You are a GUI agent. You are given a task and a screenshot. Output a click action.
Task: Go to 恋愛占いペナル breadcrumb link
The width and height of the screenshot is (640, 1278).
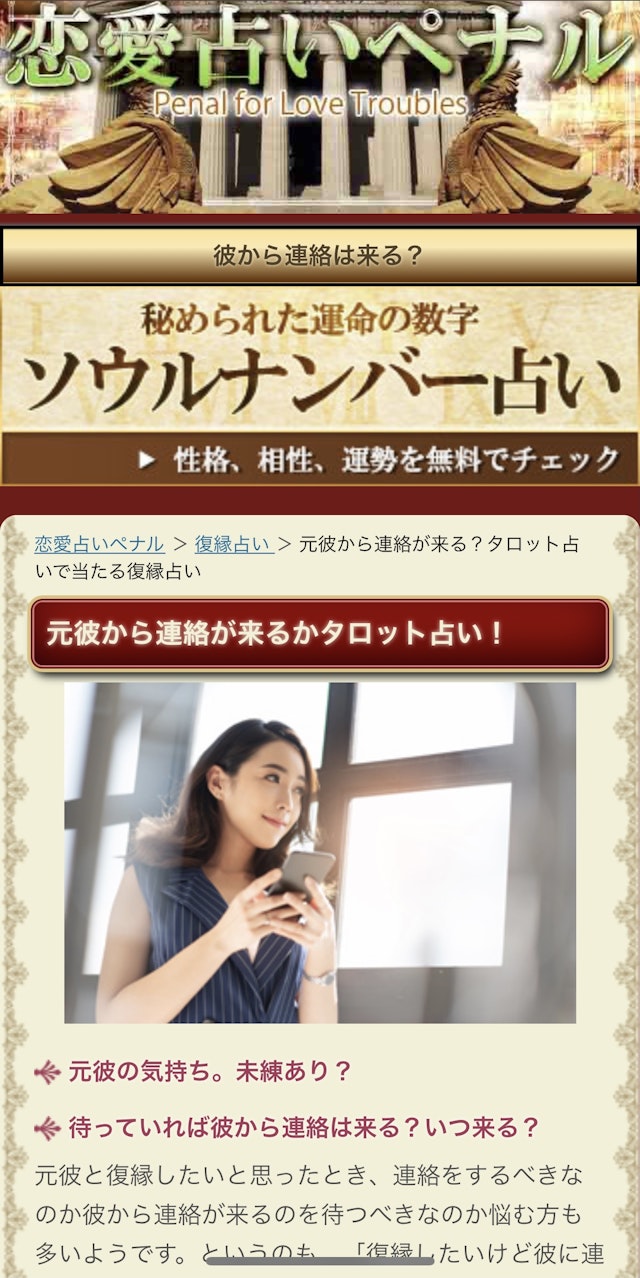tap(99, 544)
